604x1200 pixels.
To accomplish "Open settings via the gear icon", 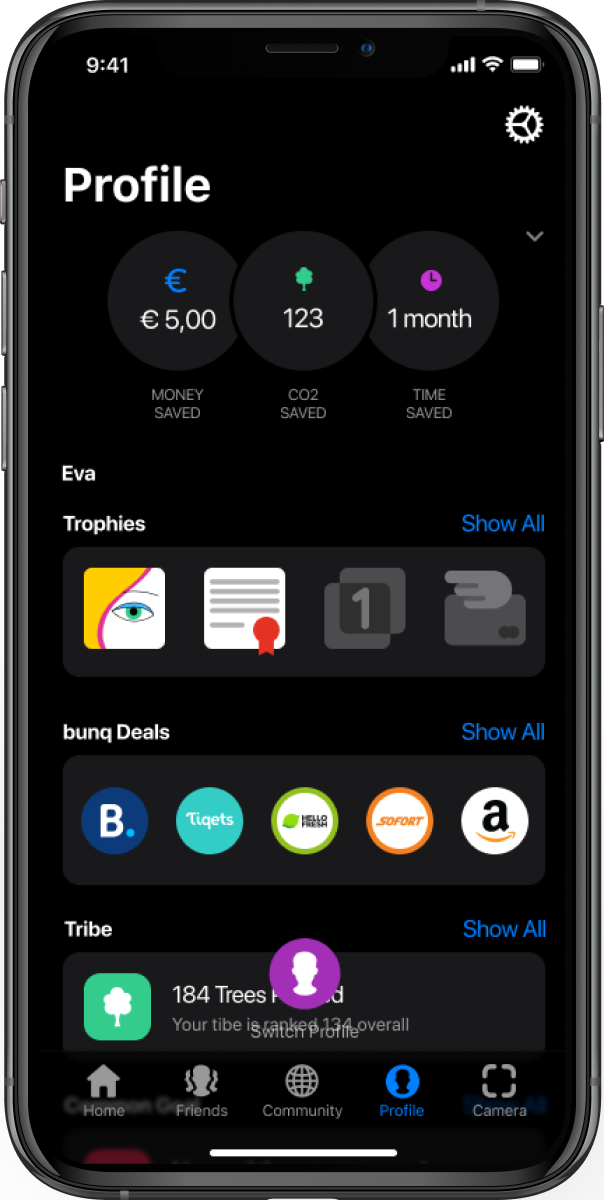I will click(x=524, y=126).
